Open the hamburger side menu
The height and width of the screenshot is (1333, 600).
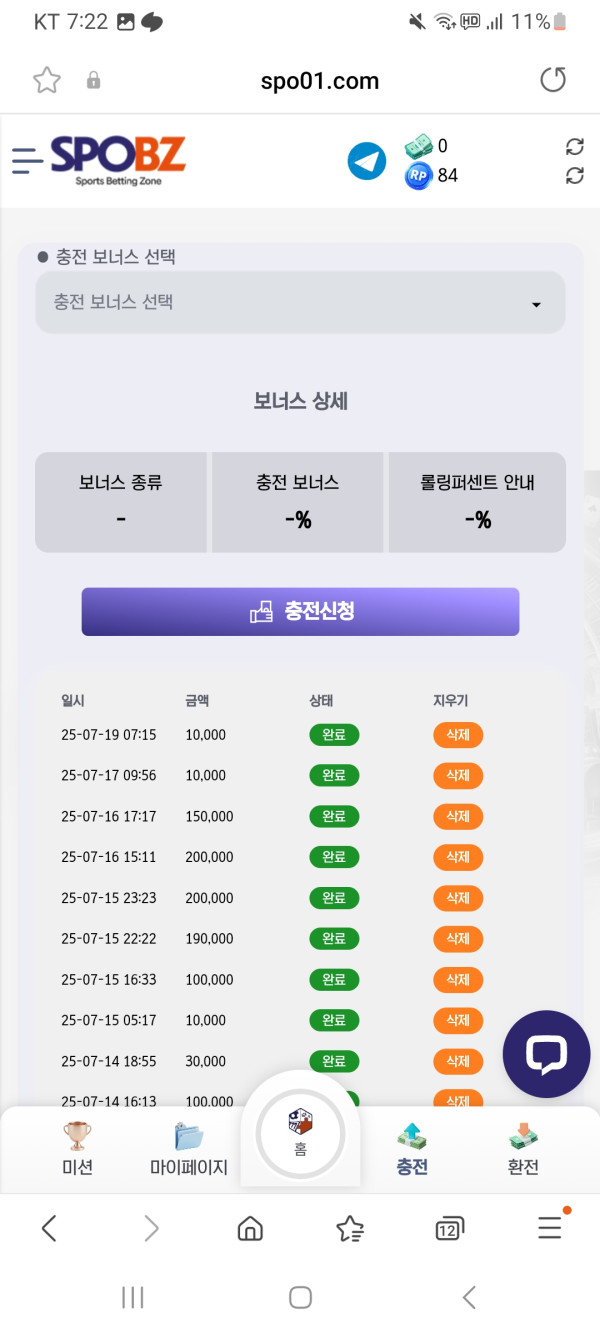[x=27, y=160]
